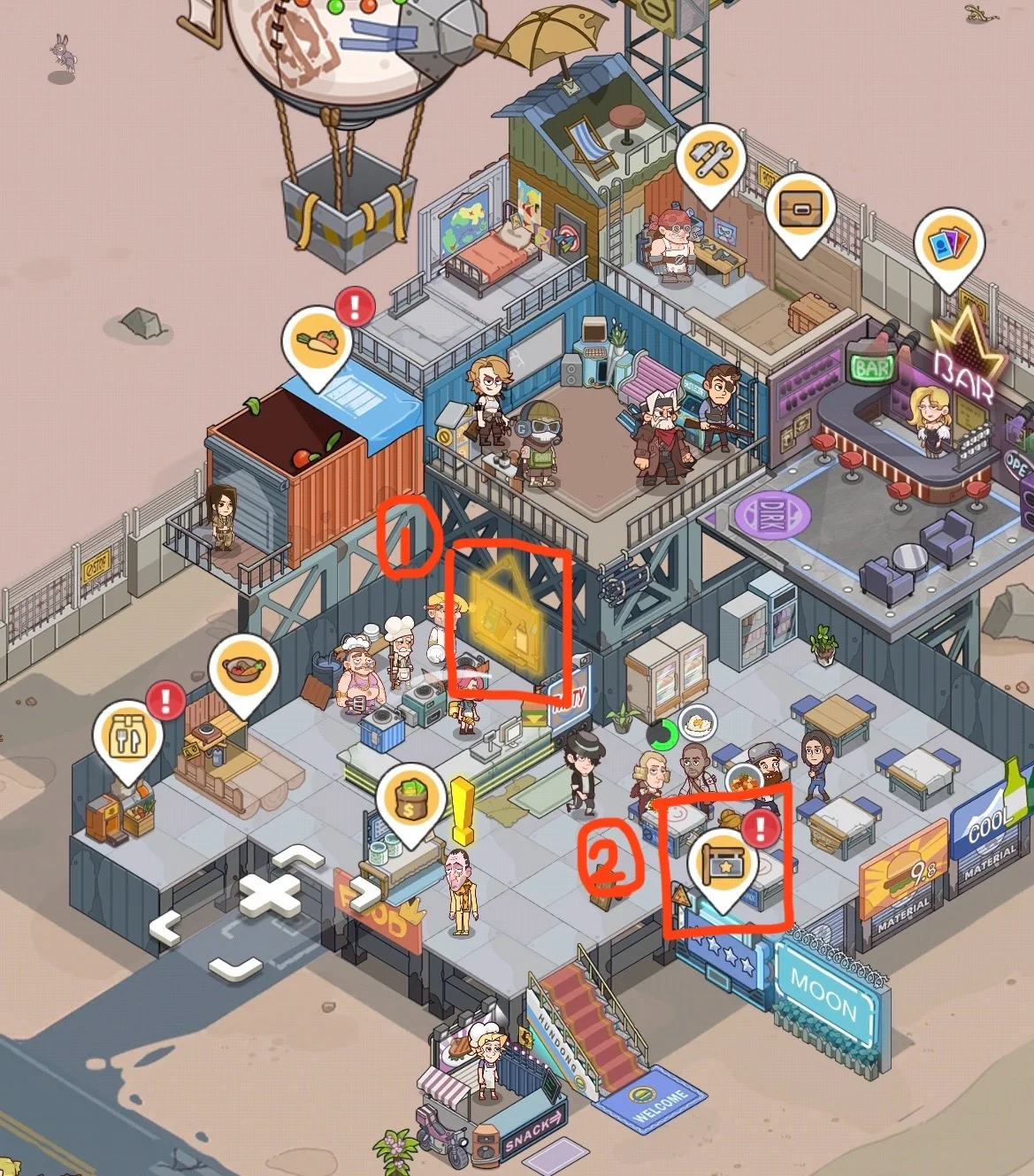Tap the yellow exclamation mark quest marker
The width and height of the screenshot is (1034, 1176).
point(461,810)
